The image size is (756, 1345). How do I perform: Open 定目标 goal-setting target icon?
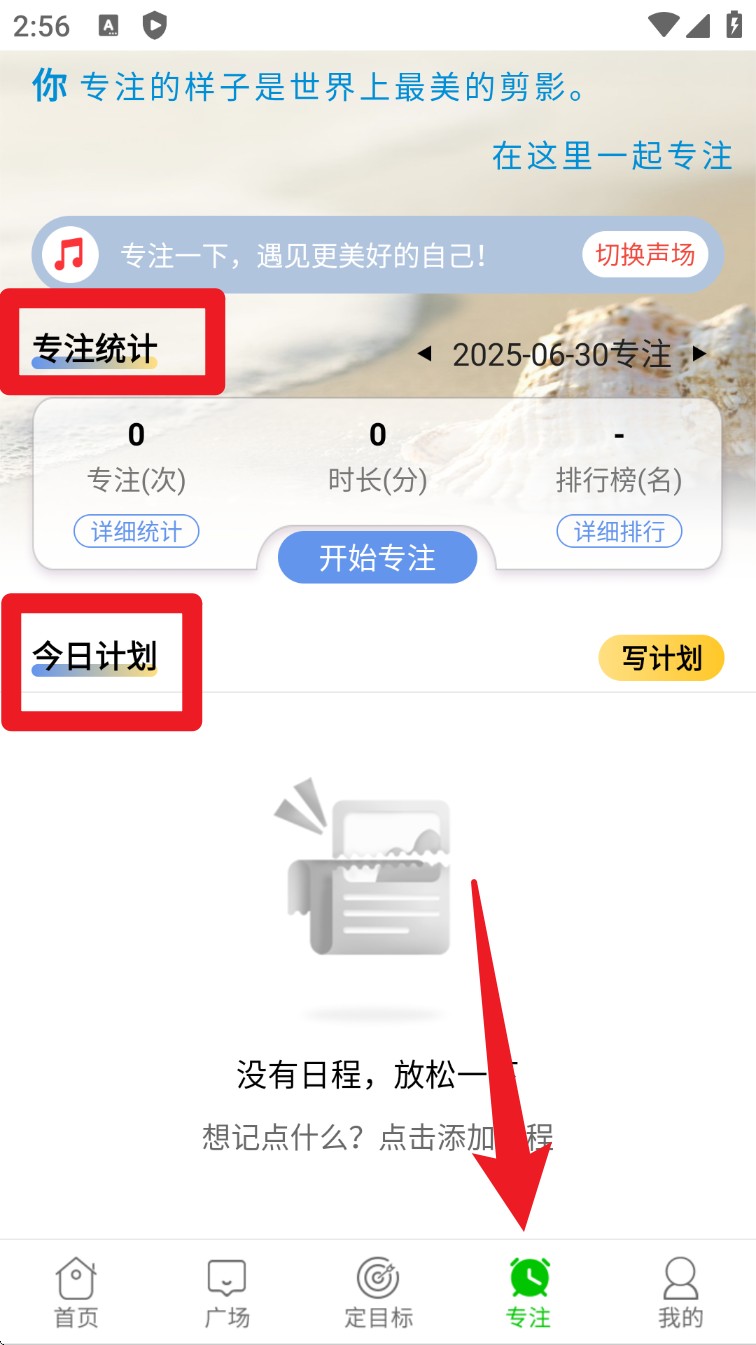pos(377,1290)
